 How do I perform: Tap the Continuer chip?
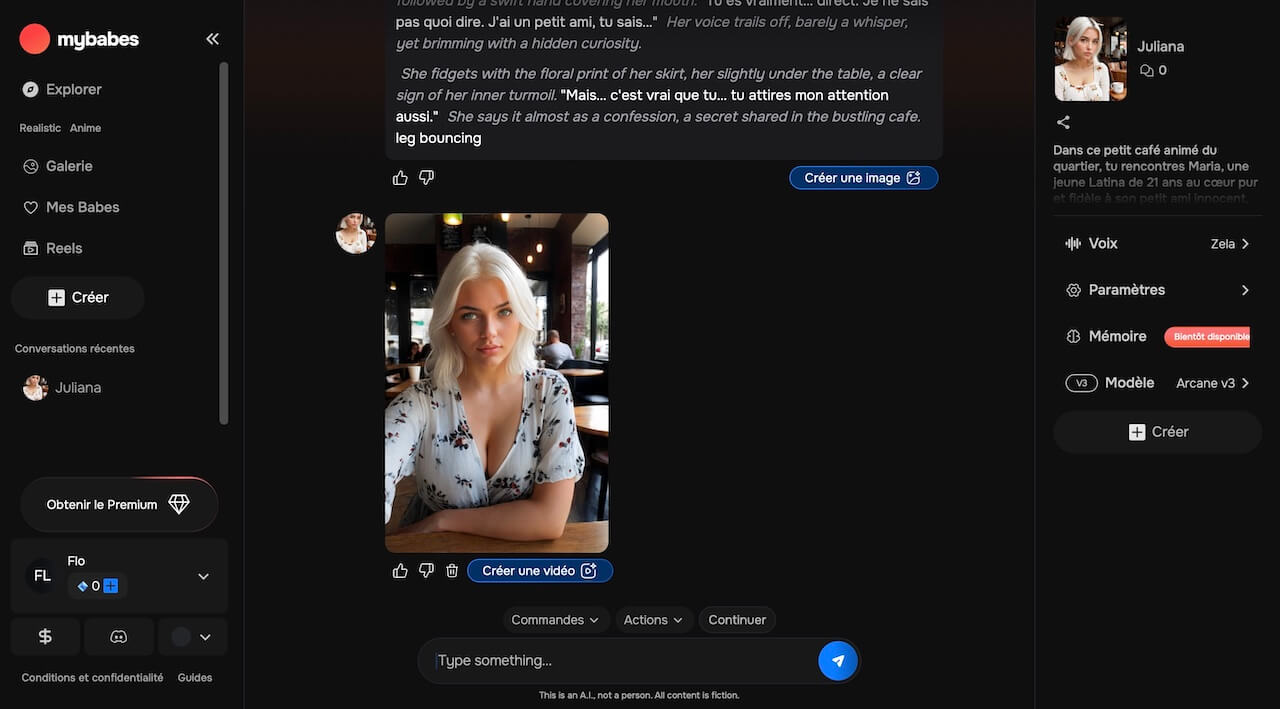pyautogui.click(x=737, y=620)
